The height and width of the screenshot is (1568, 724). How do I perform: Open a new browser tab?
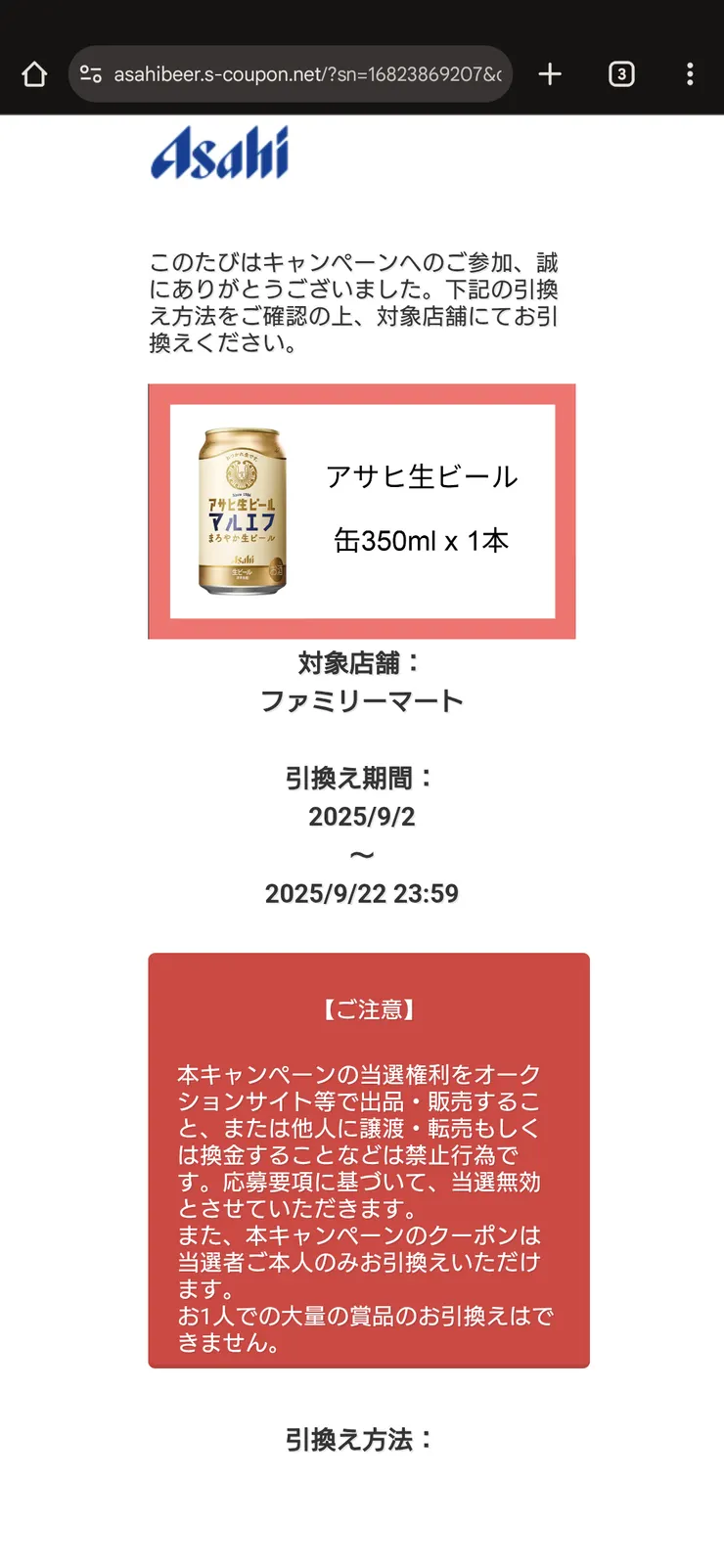550,74
